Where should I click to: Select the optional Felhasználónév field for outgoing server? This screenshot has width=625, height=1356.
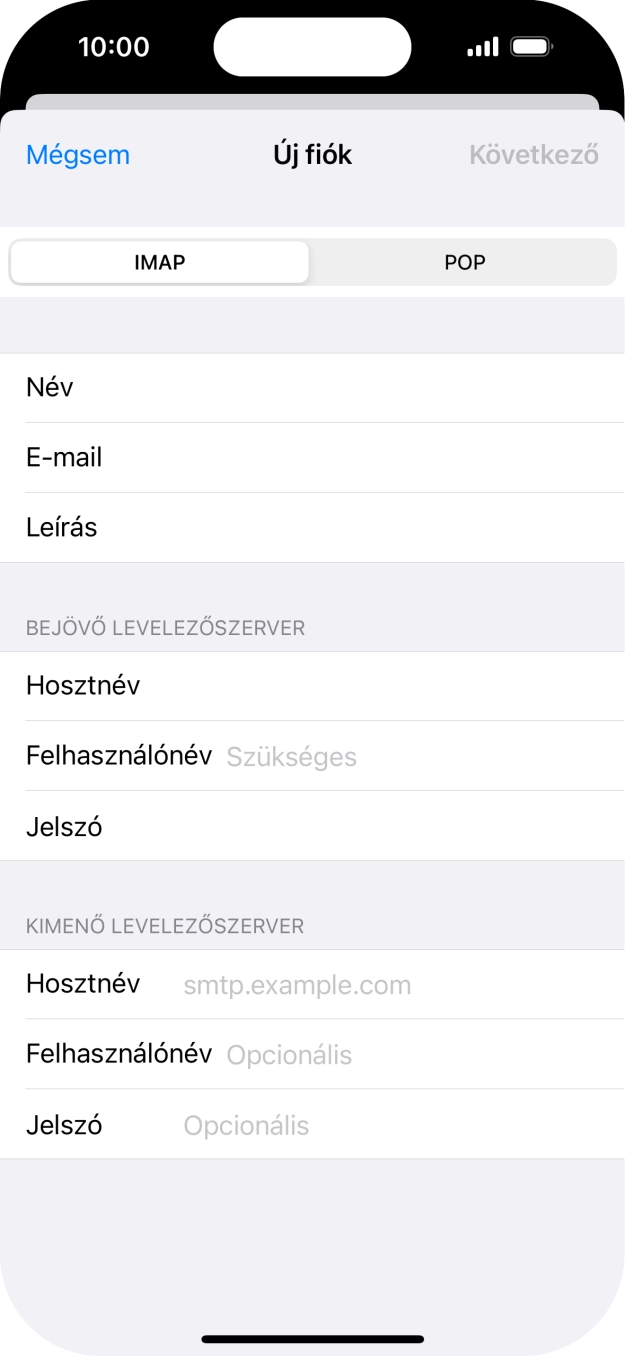click(400, 1055)
